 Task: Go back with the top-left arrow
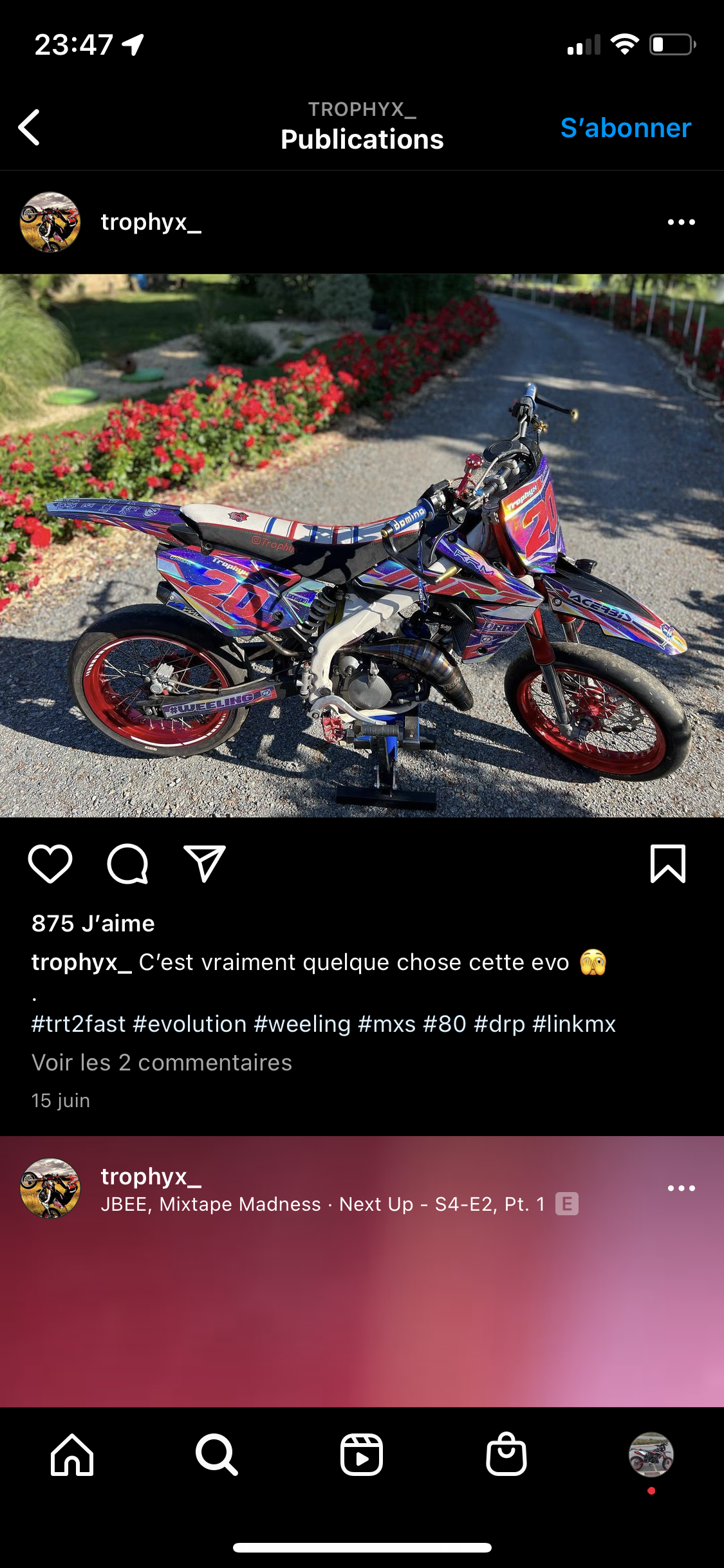[x=30, y=127]
